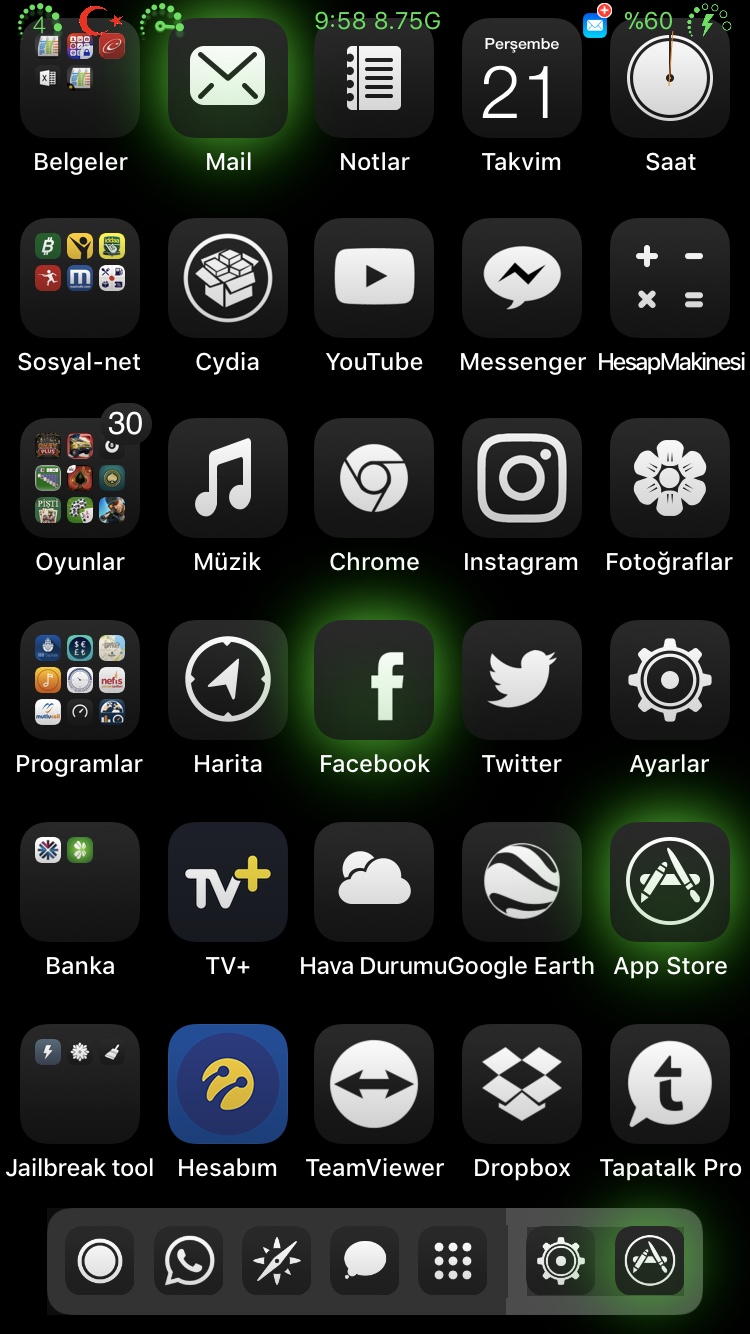Launch HesapMakinesi calculator
Image resolution: width=750 pixels, height=1334 pixels.
pos(669,278)
